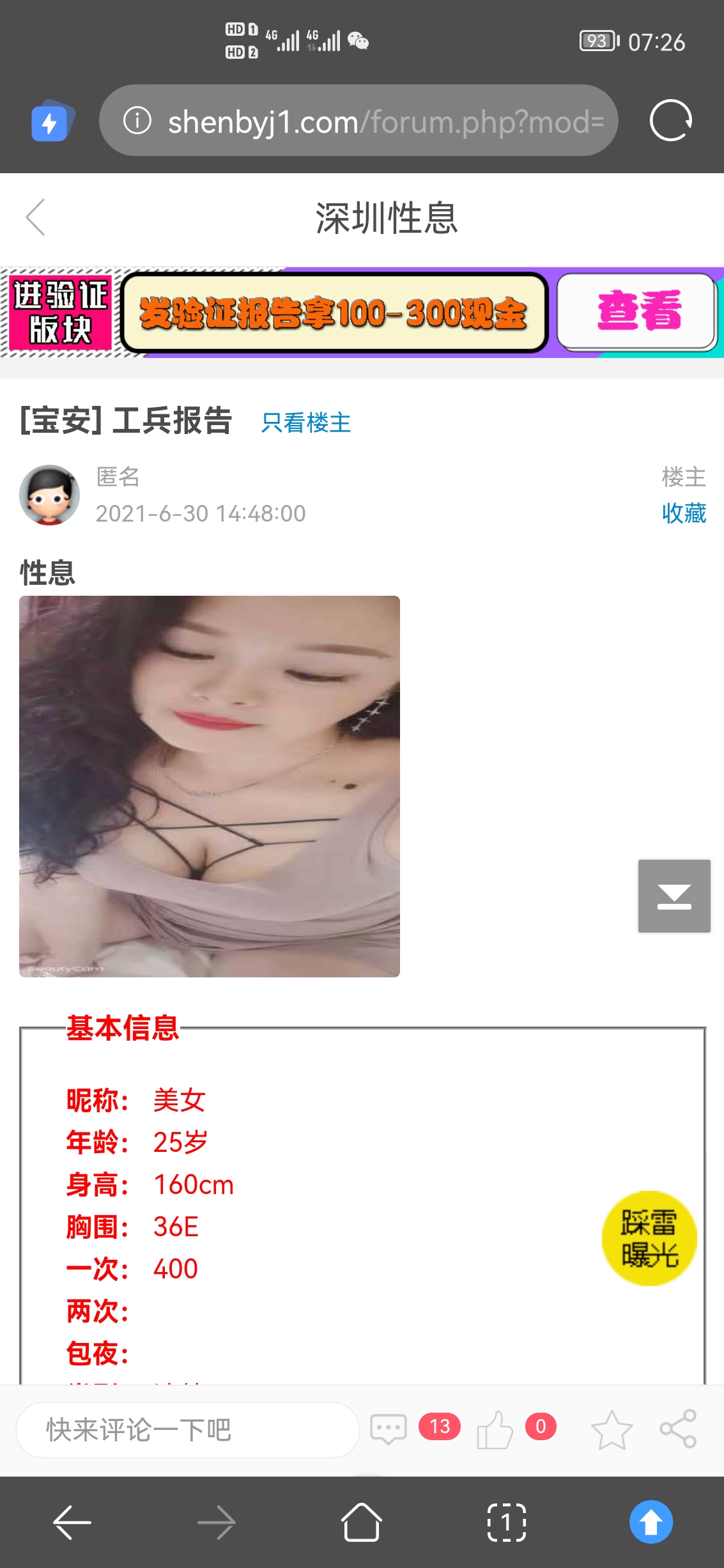The width and height of the screenshot is (724, 1568).
Task: Tap the lightning icon beside the address bar
Action: tap(51, 121)
